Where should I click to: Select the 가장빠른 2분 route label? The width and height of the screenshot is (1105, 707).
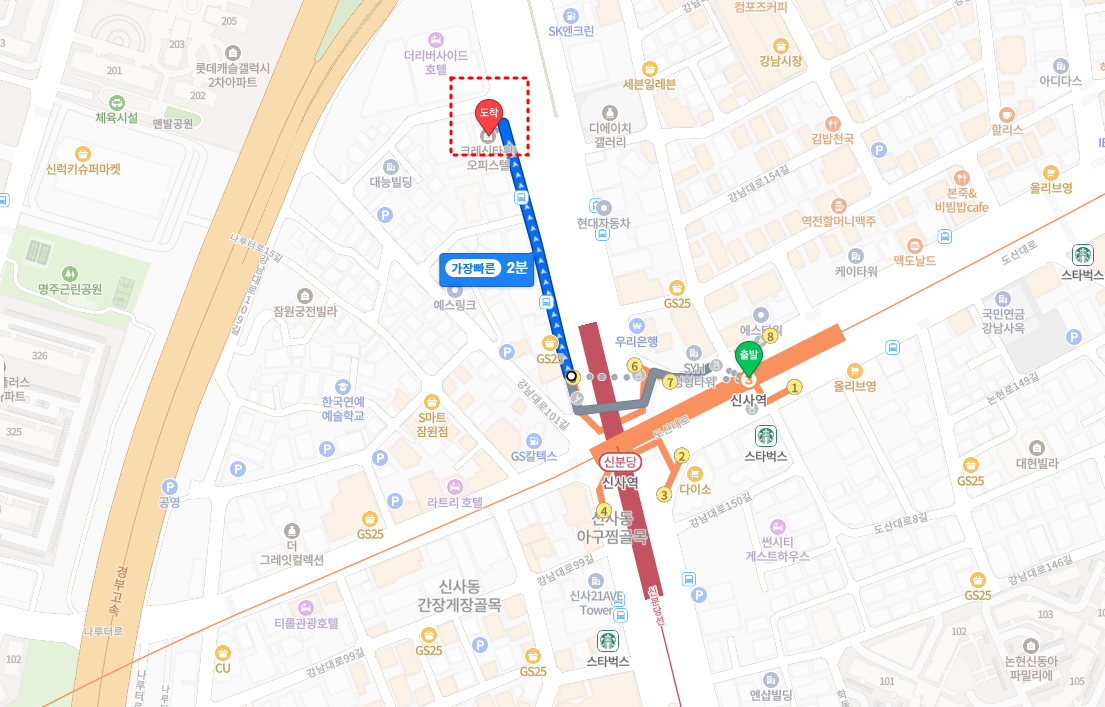(487, 268)
